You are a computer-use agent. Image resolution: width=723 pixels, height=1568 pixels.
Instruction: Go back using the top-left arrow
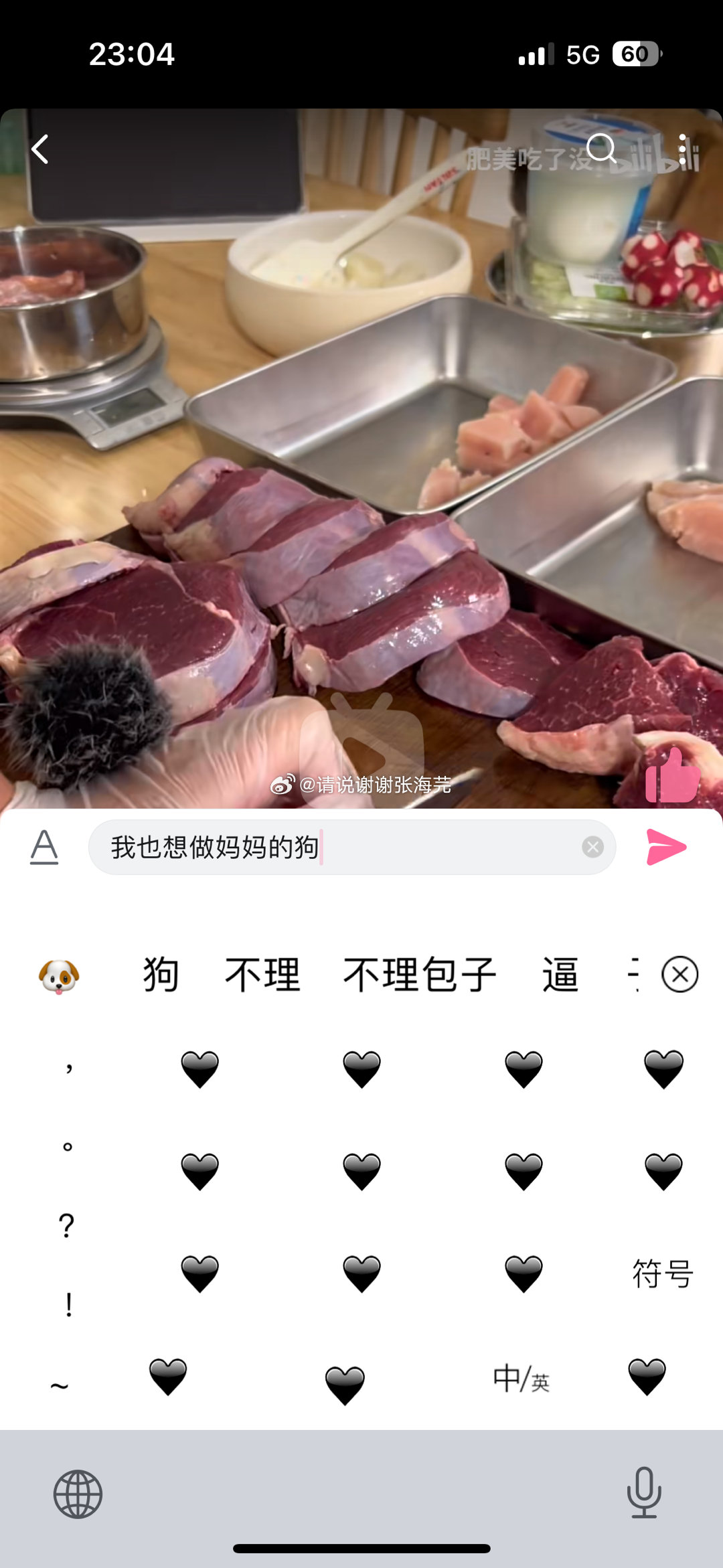[x=40, y=149]
